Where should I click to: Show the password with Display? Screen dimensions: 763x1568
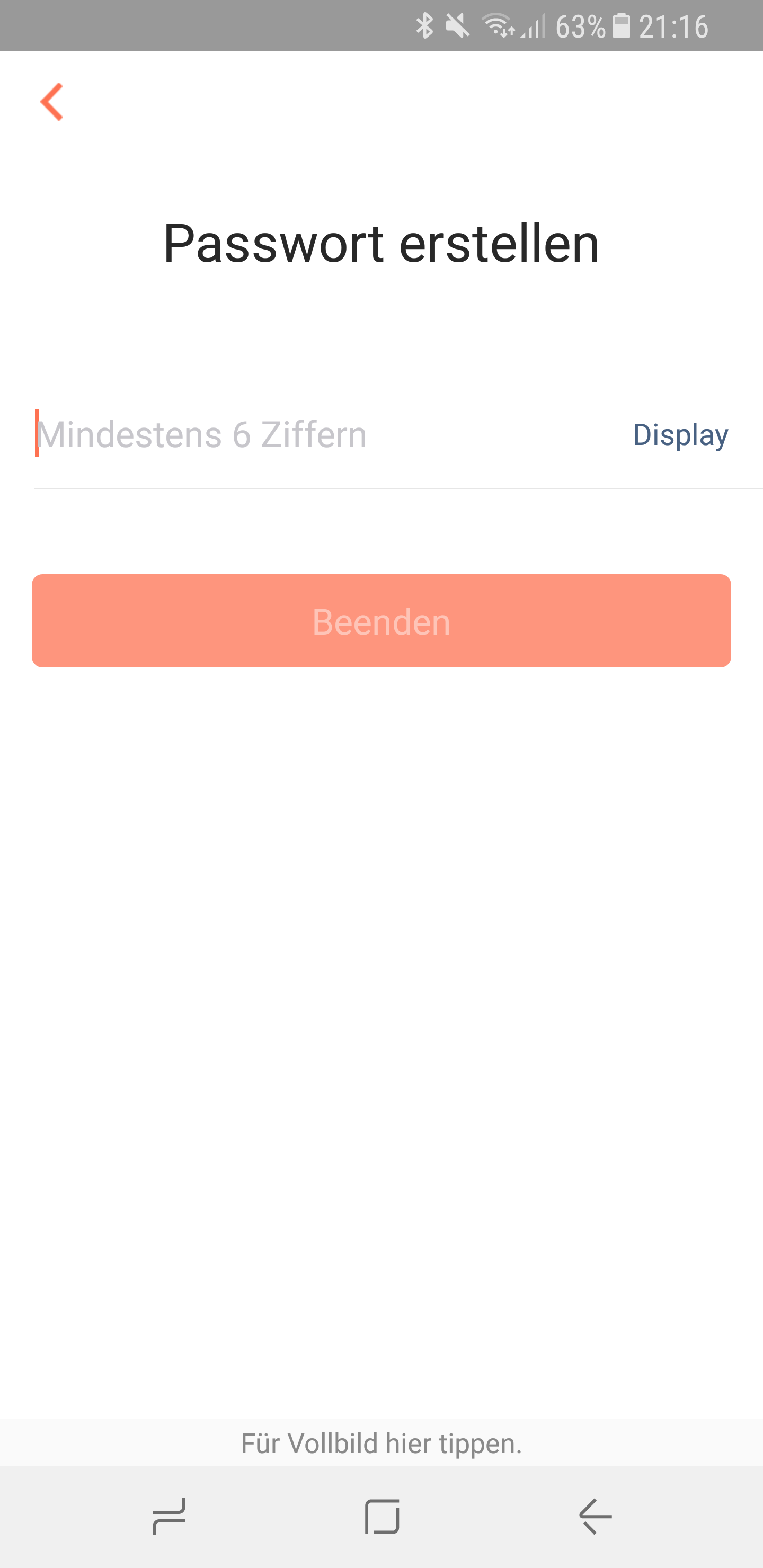tap(680, 434)
